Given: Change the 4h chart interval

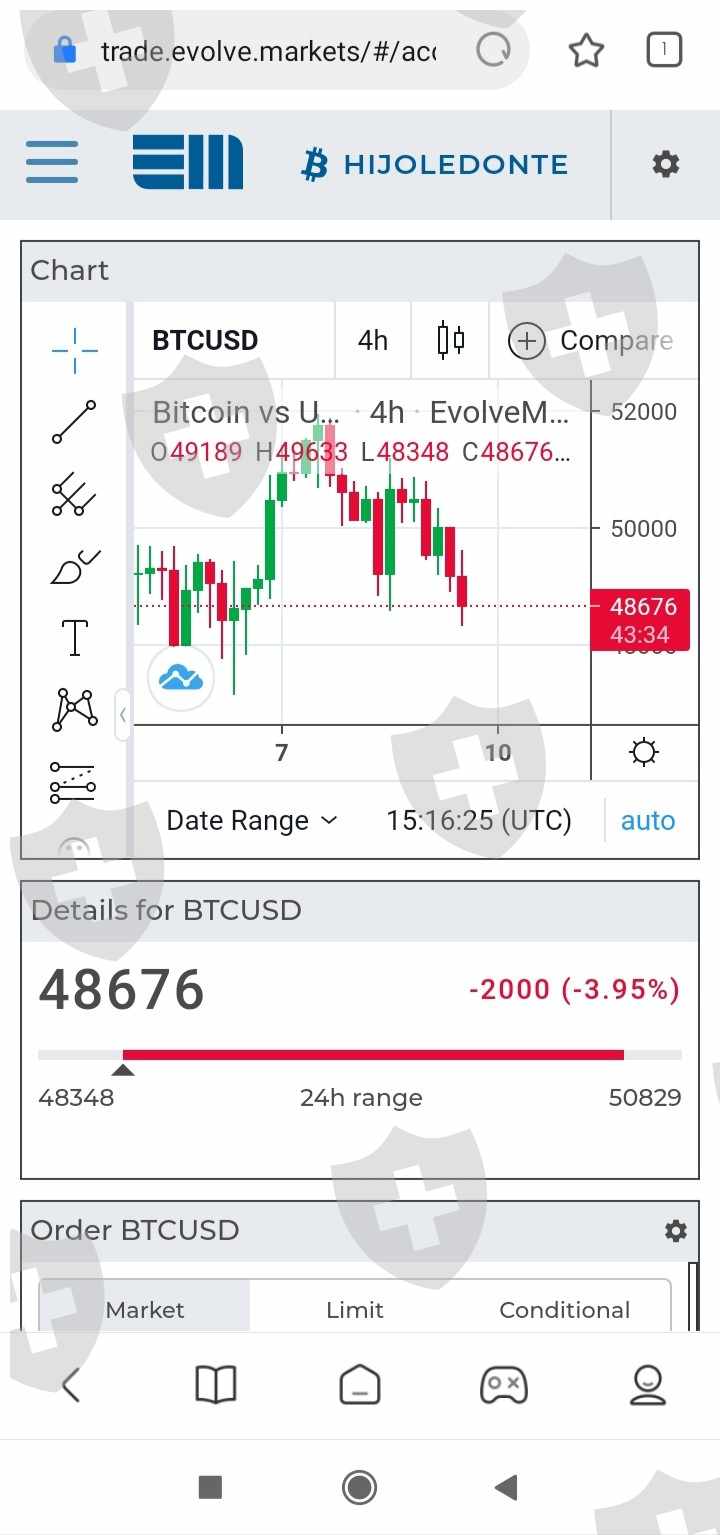Looking at the screenshot, I should [373, 341].
